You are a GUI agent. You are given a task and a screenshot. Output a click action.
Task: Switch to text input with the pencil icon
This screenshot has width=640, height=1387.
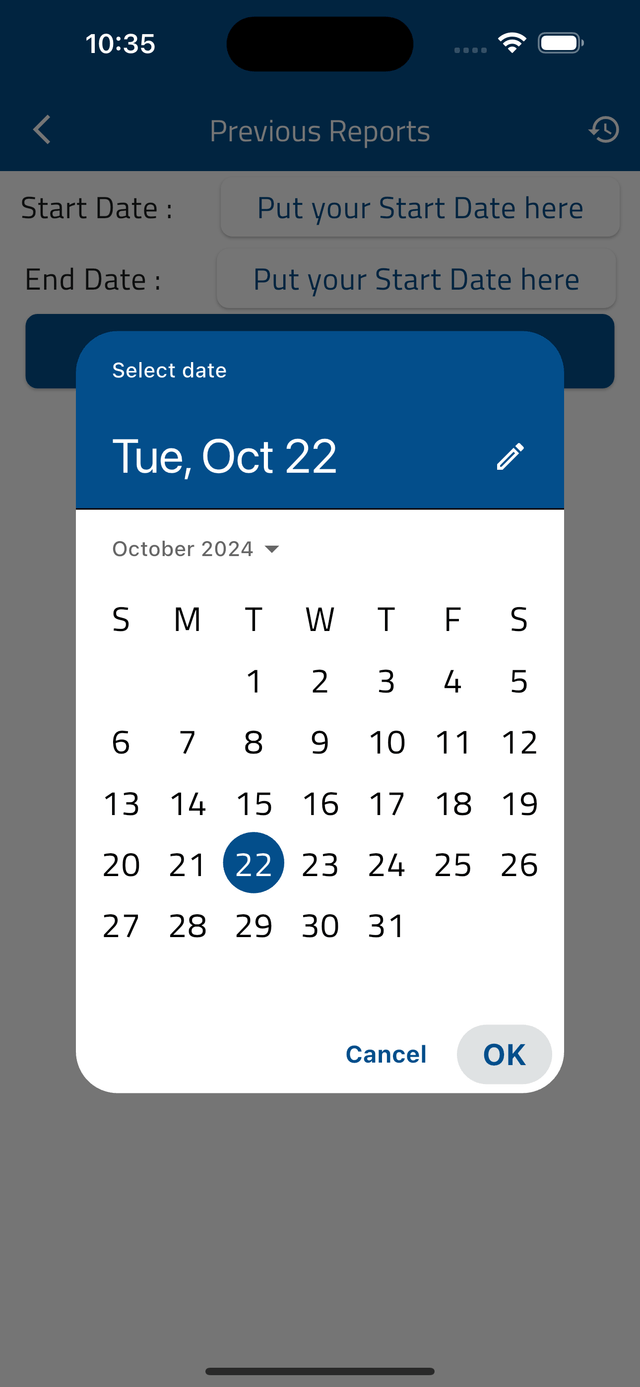(x=510, y=456)
